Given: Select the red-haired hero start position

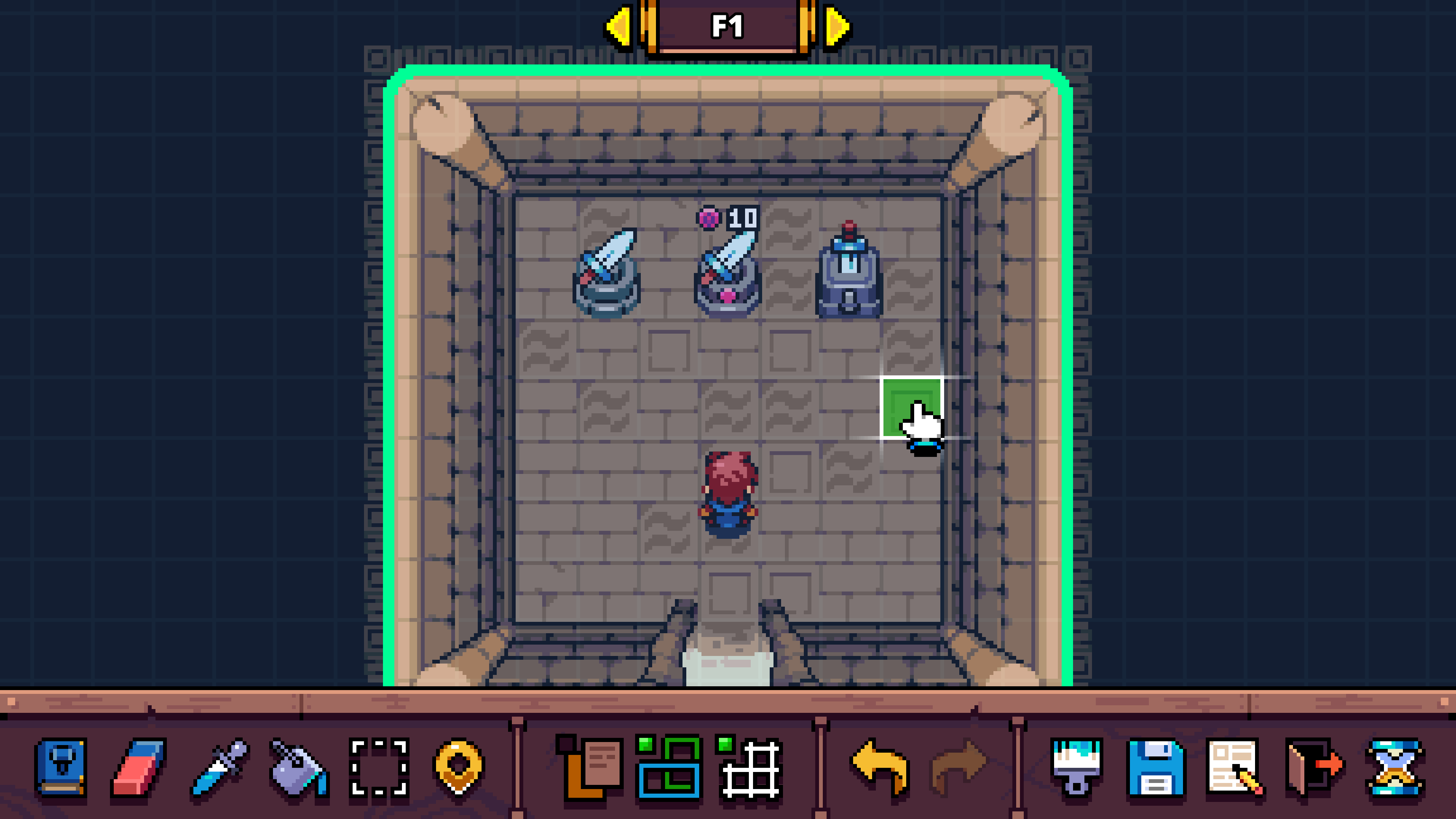Looking at the screenshot, I should pos(728,494).
